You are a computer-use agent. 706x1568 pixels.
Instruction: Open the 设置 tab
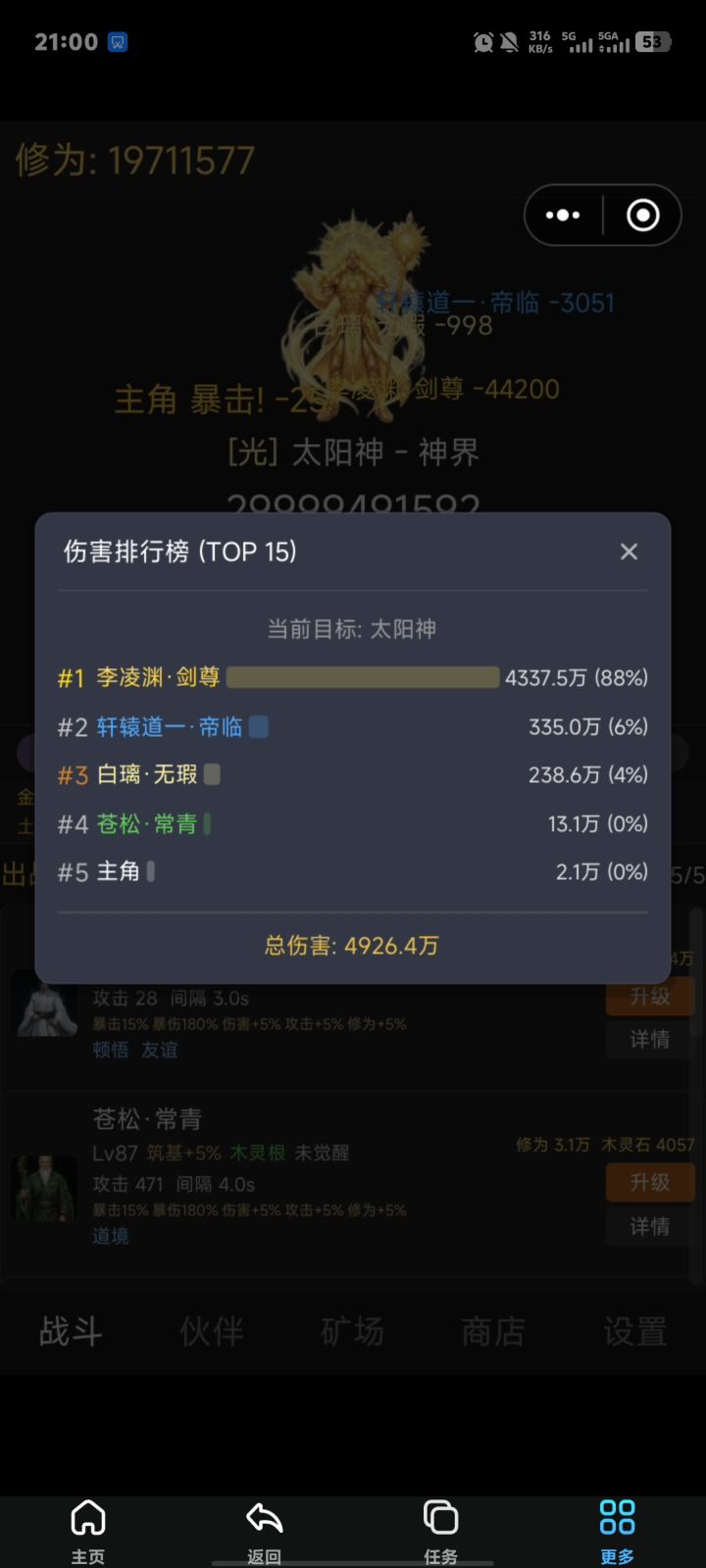pos(633,1331)
